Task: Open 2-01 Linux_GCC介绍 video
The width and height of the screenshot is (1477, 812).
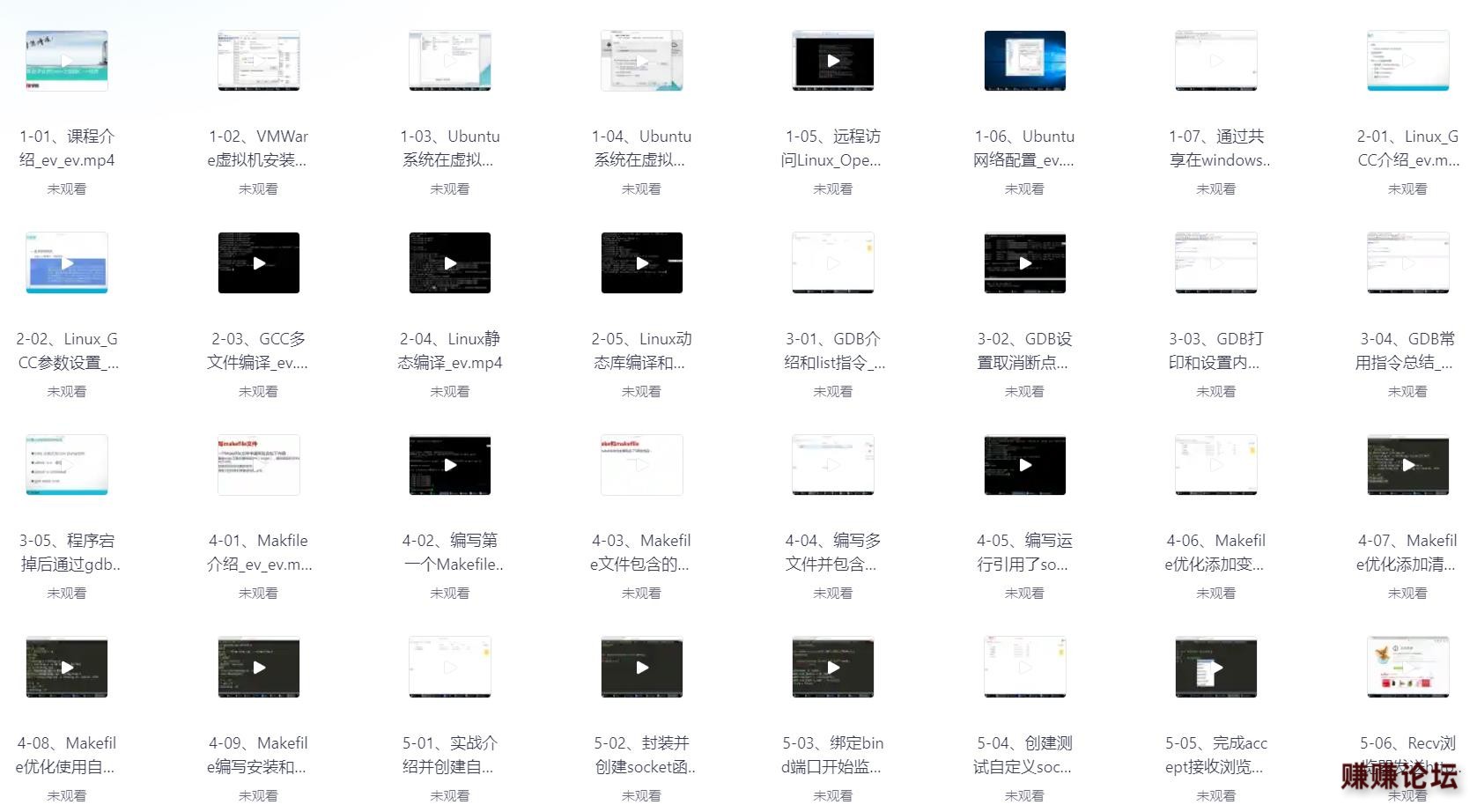Action: coord(1408,61)
